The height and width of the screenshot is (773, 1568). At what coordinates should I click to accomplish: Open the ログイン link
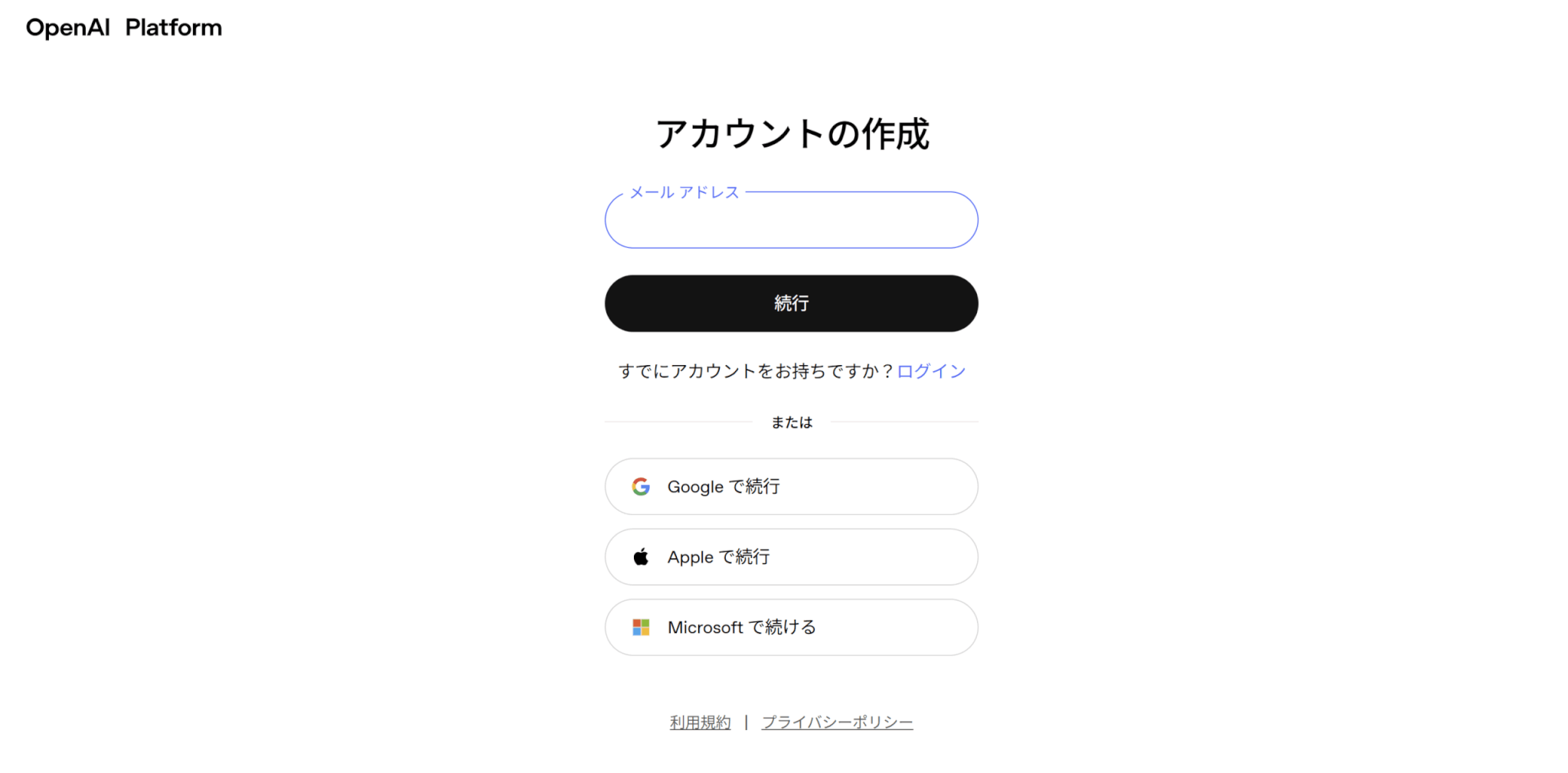point(931,371)
